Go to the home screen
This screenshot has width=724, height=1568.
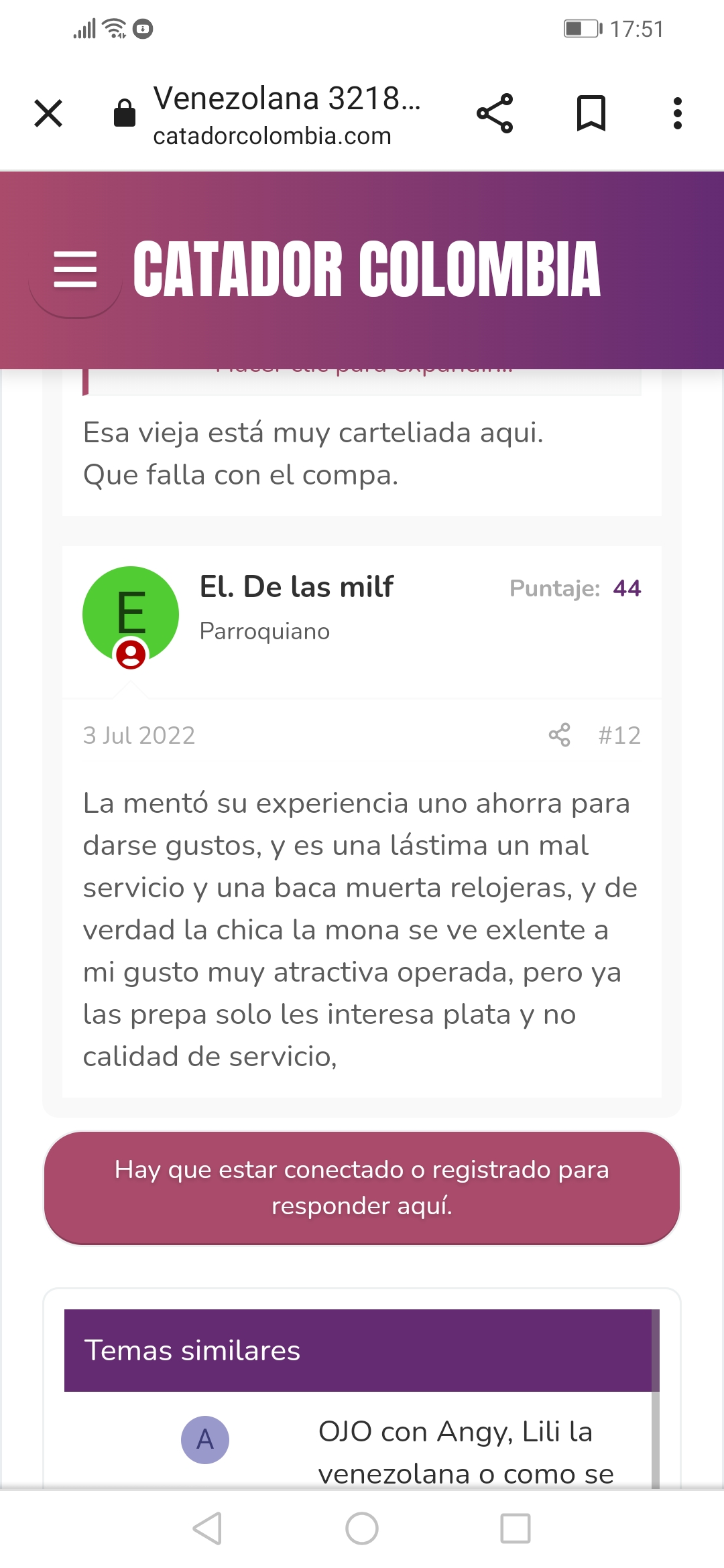[362, 1528]
